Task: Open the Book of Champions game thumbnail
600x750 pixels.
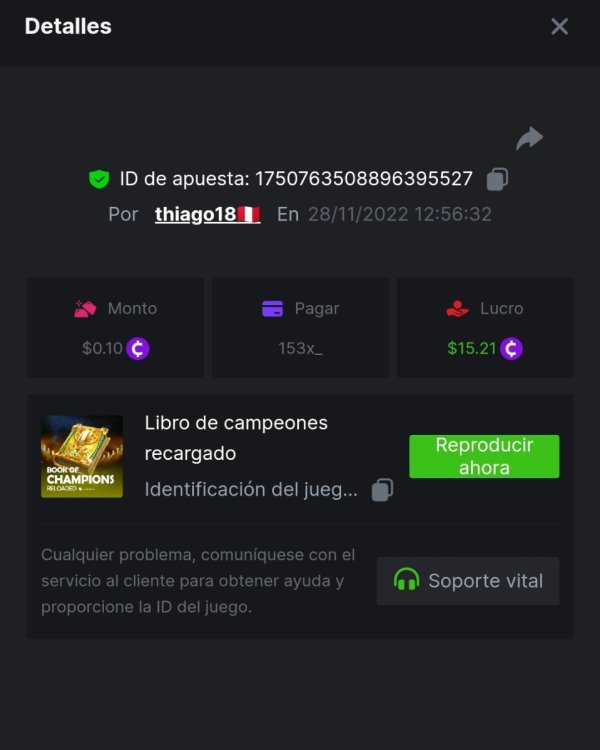Action: (x=82, y=457)
